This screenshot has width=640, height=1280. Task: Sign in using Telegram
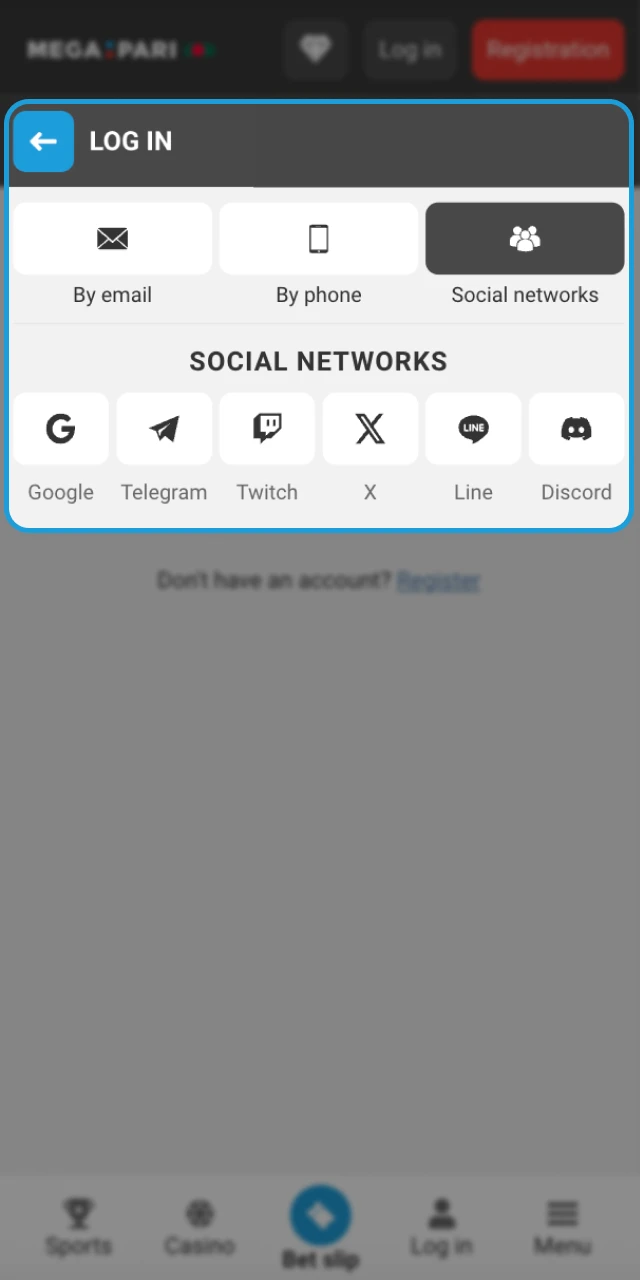pos(164,429)
